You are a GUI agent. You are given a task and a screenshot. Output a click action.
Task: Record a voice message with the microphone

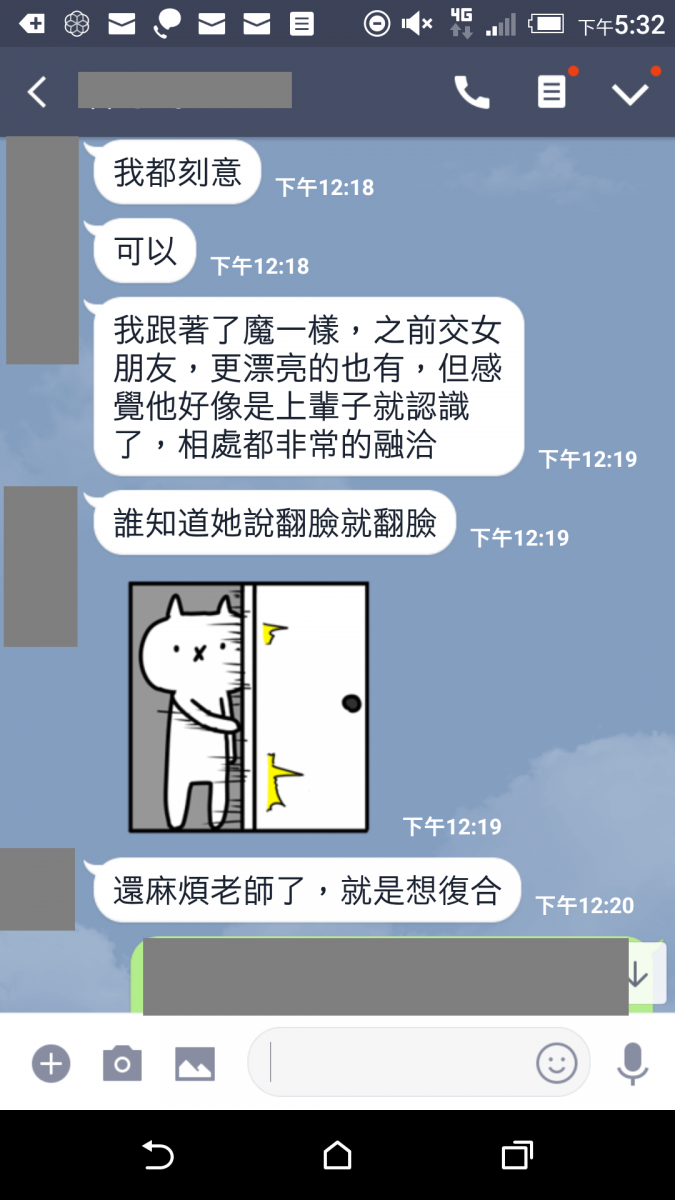tap(632, 1063)
